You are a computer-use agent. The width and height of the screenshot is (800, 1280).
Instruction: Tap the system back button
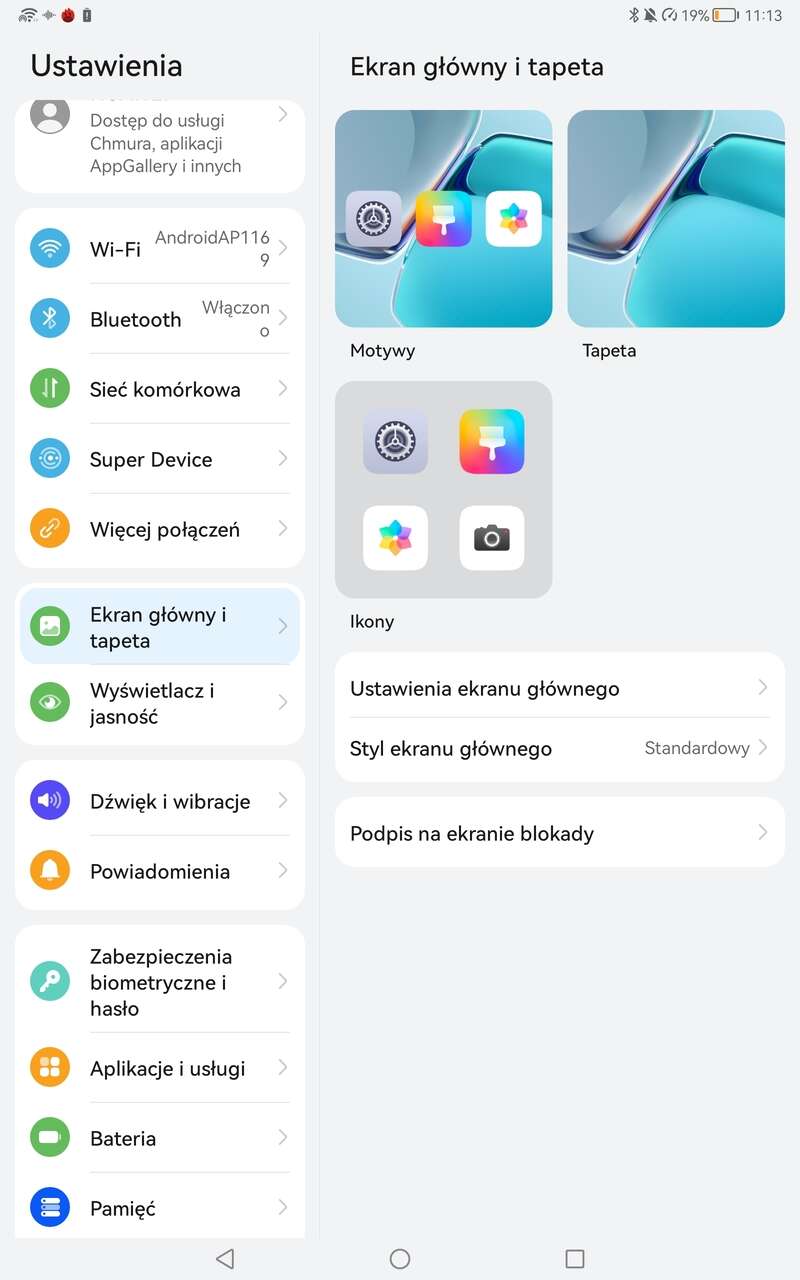point(225,1258)
